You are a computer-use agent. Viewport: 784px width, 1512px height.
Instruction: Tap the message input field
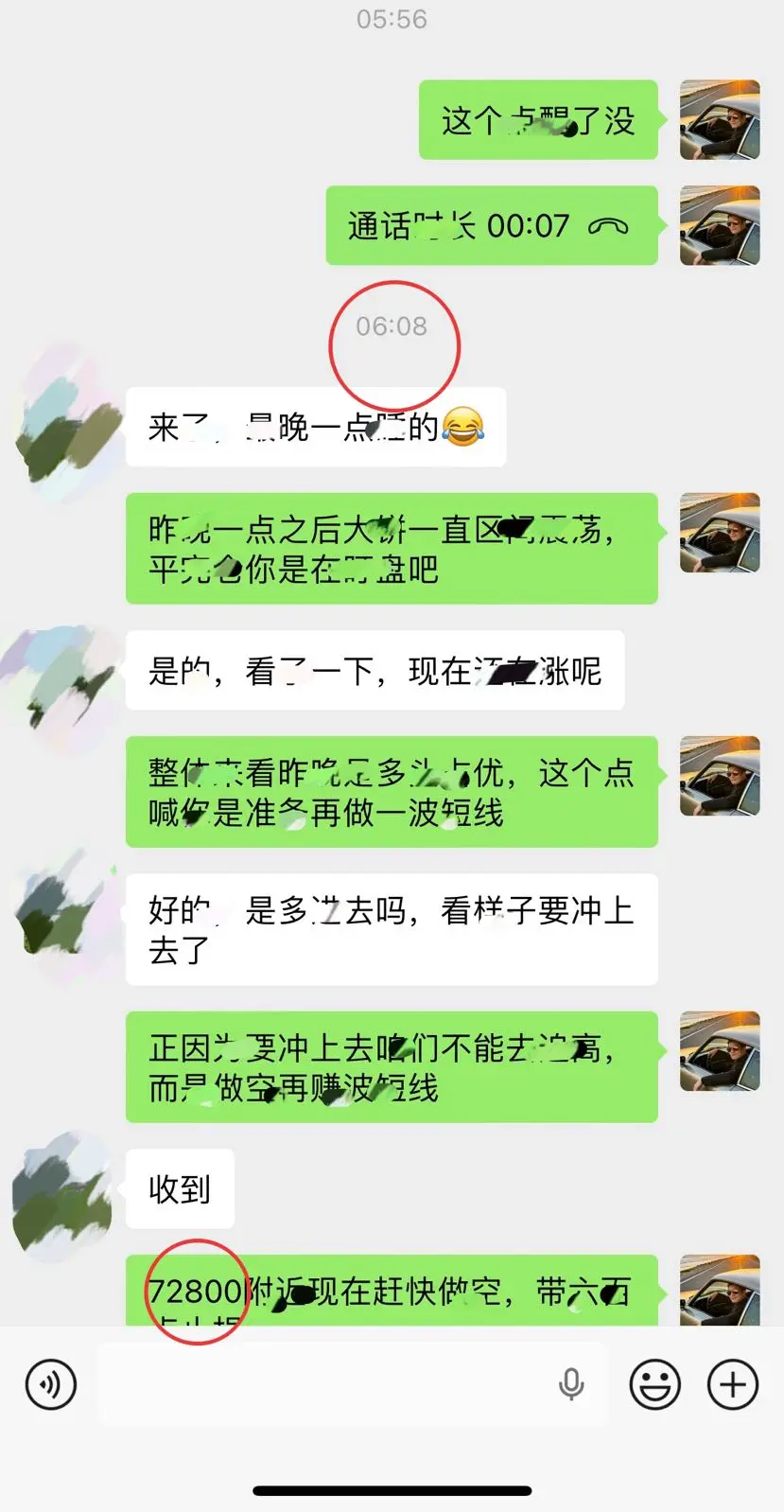tap(350, 1384)
